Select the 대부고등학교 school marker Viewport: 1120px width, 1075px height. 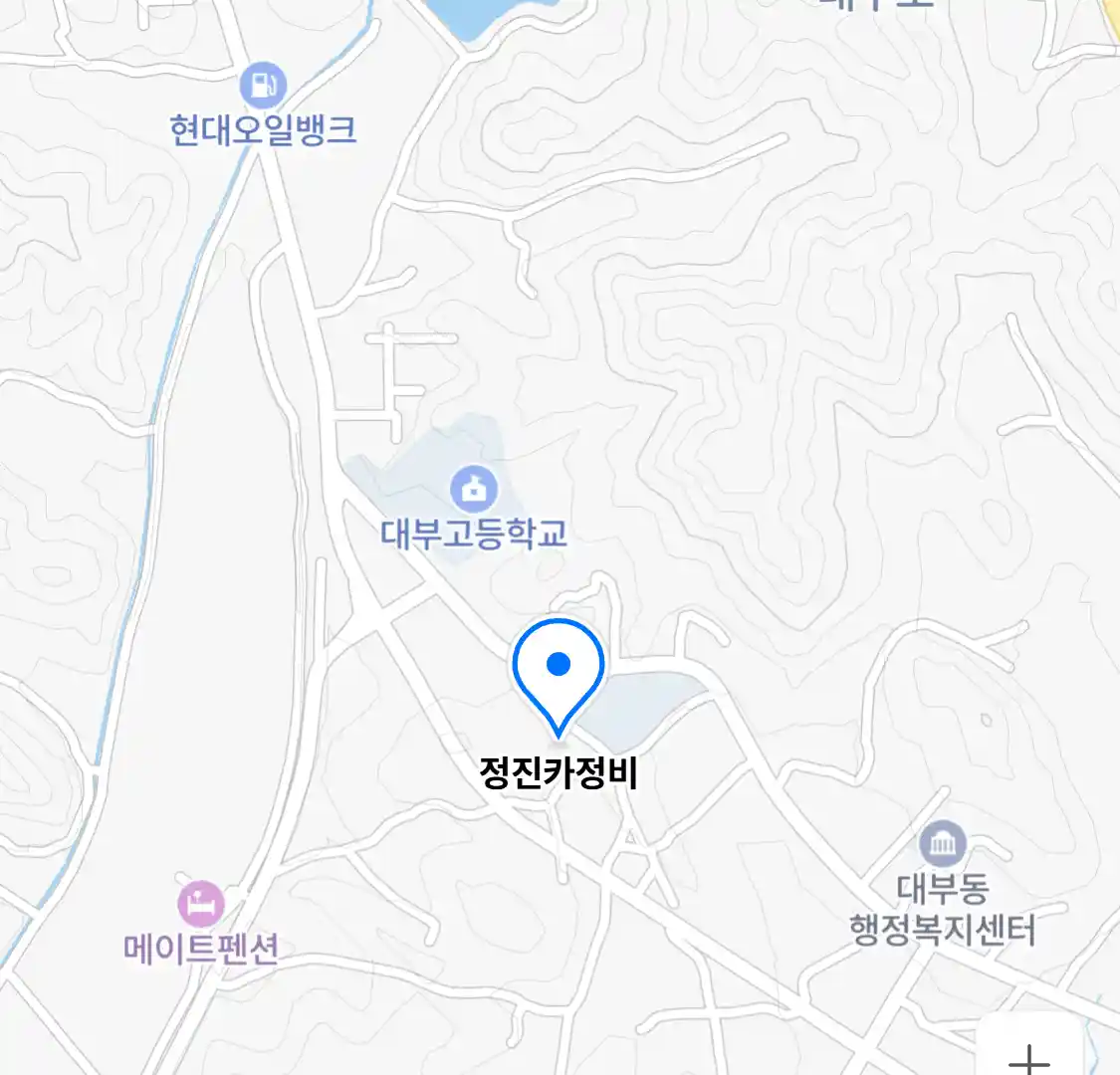coord(474,490)
